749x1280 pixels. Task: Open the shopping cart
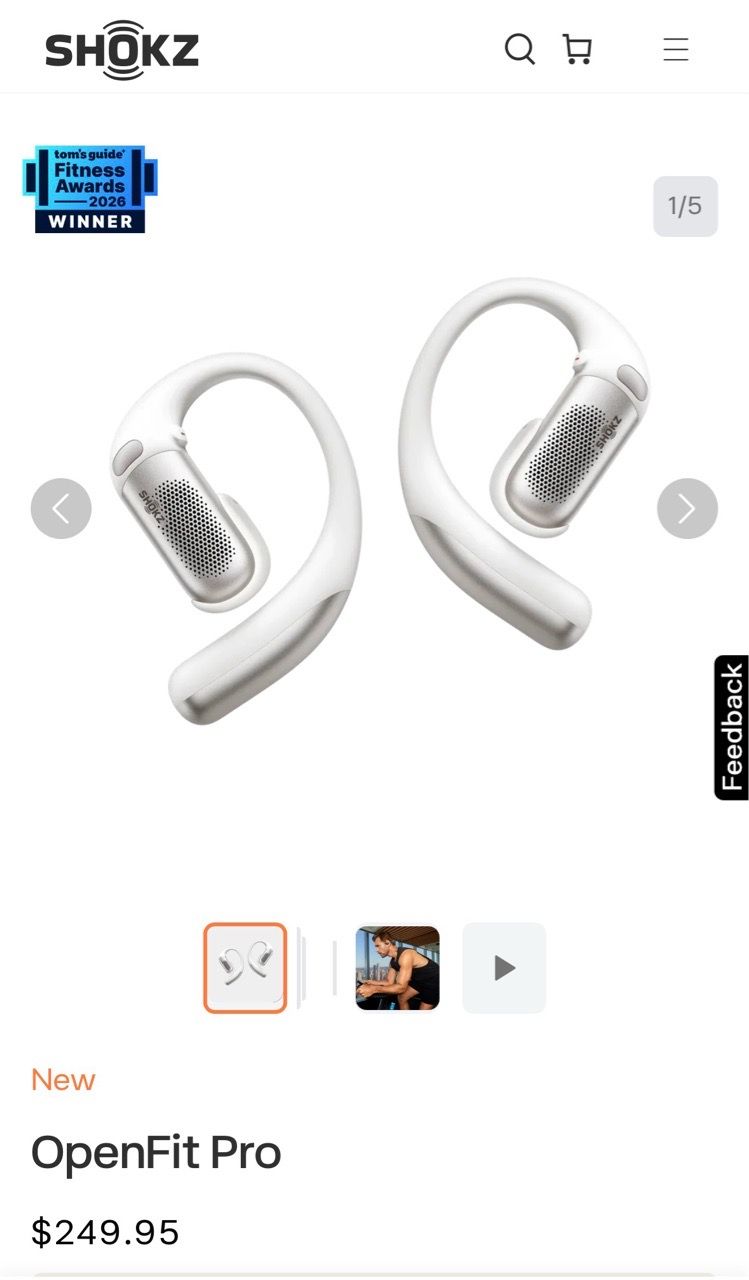[577, 49]
